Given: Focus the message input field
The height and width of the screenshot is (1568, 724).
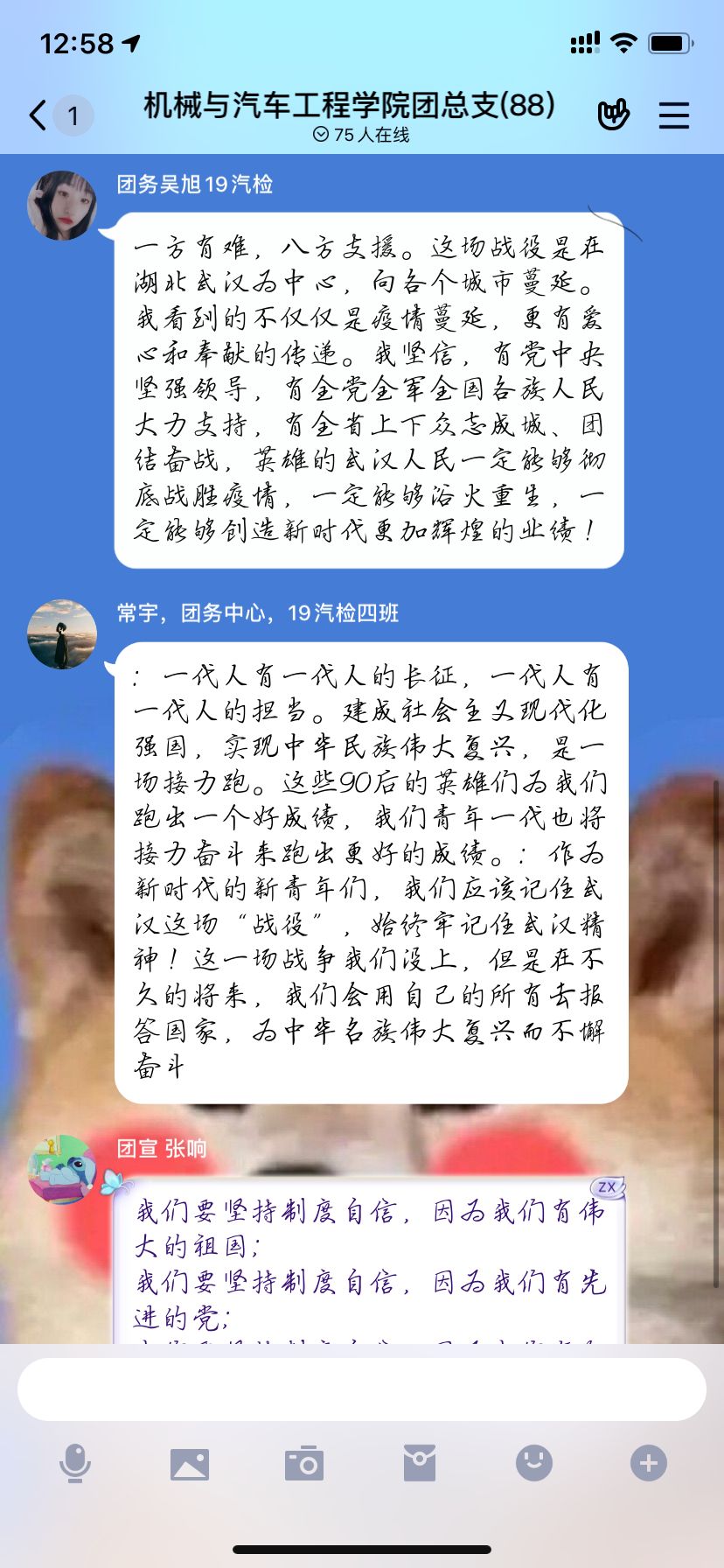Looking at the screenshot, I should (x=362, y=1389).
